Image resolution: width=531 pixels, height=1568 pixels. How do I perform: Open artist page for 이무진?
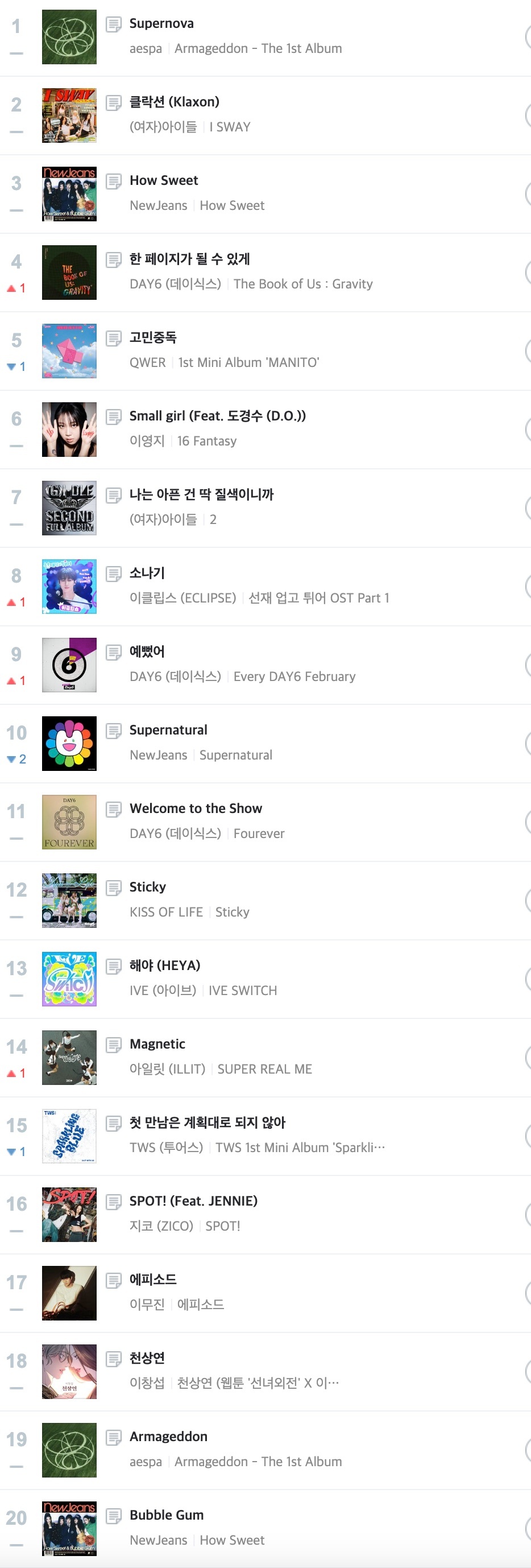(147, 1305)
